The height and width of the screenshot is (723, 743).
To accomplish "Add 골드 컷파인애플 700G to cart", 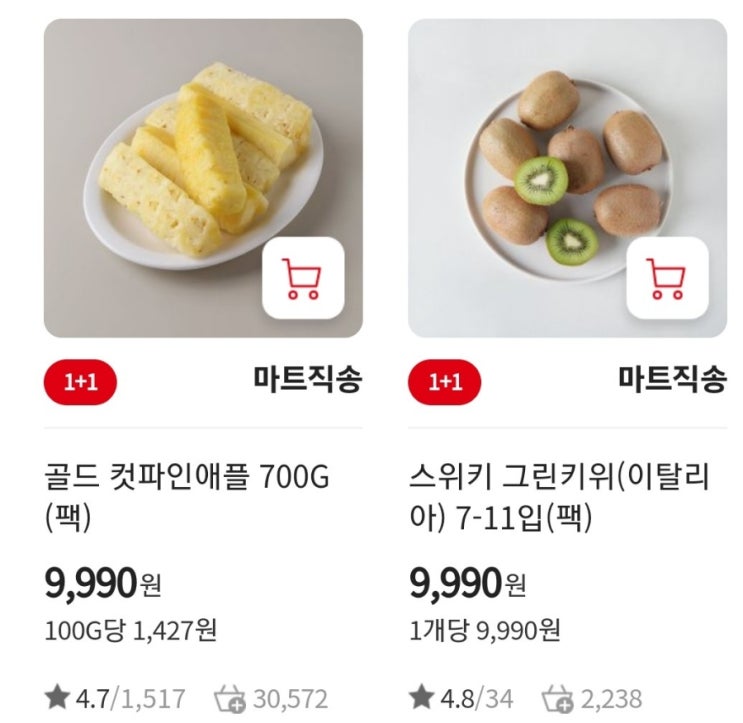I will [302, 279].
